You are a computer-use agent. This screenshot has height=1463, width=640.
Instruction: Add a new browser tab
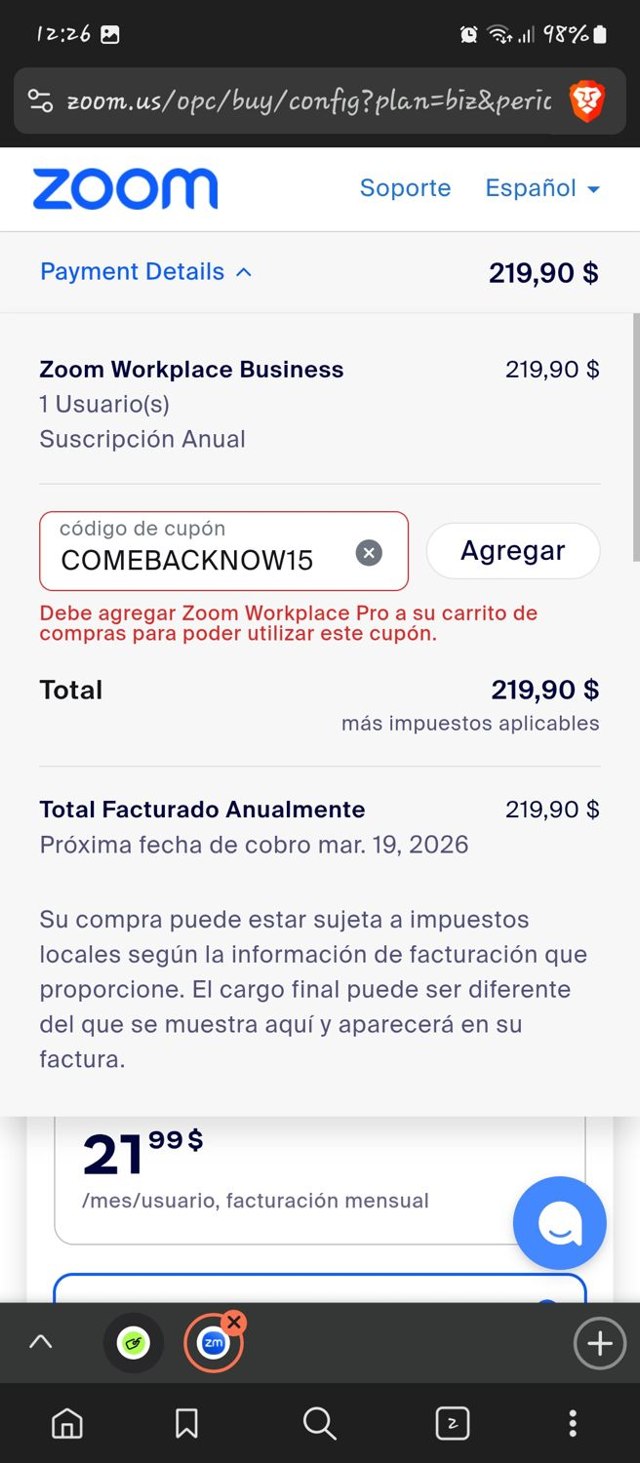(x=599, y=1343)
